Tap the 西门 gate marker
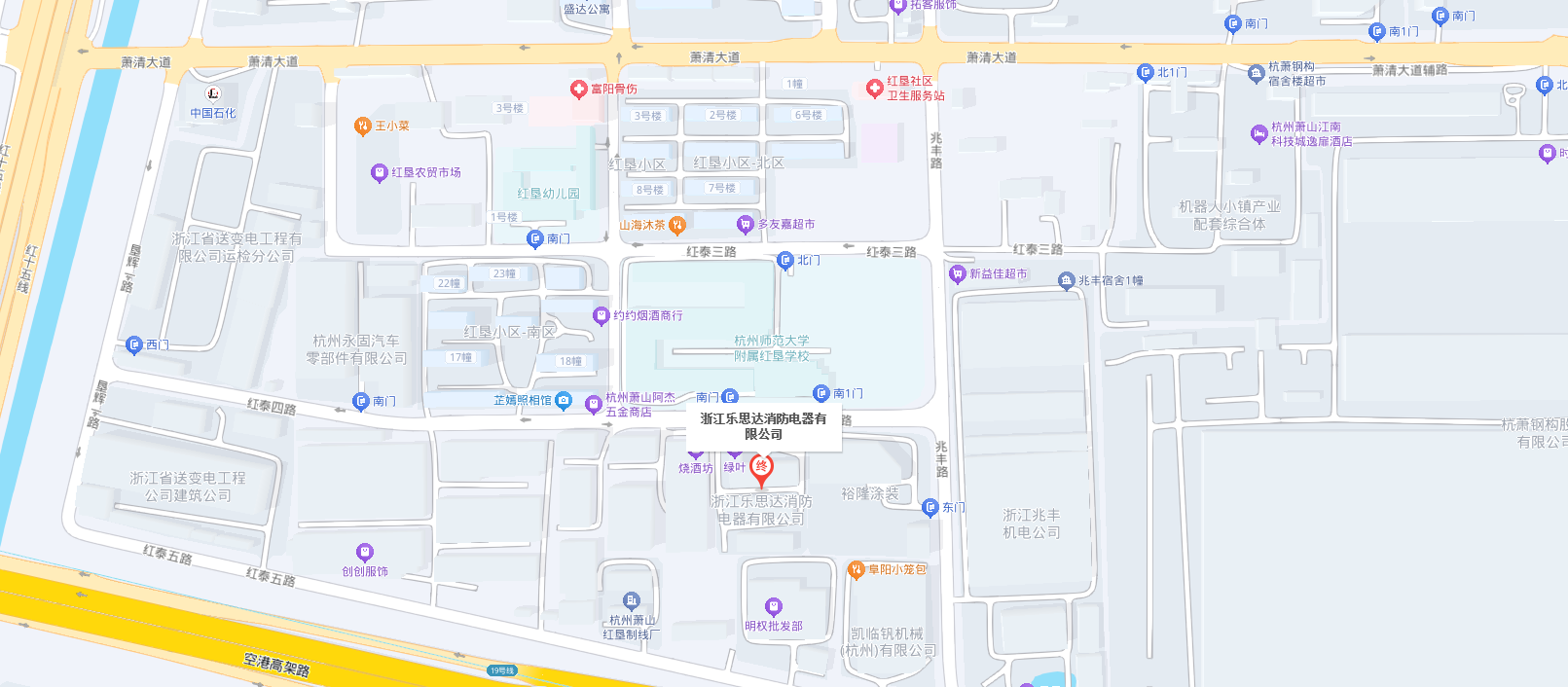This screenshot has width=1568, height=687. click(134, 345)
